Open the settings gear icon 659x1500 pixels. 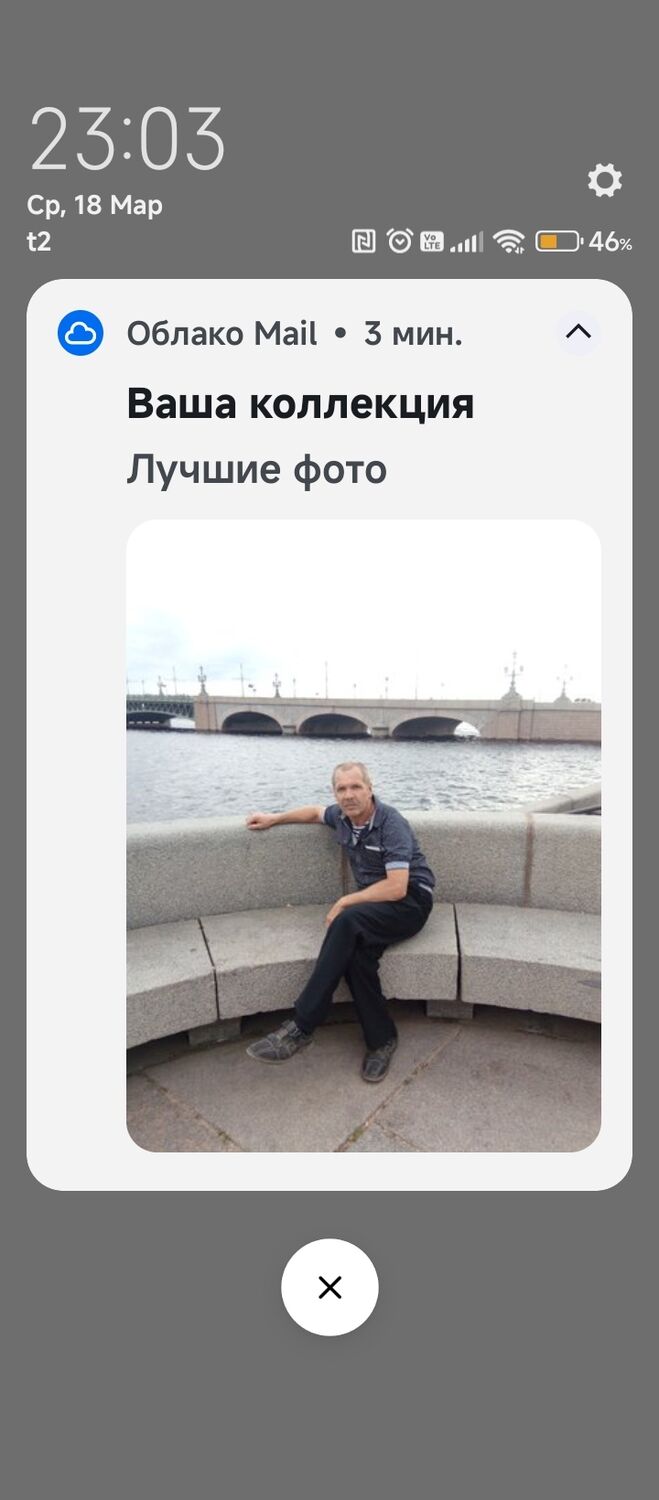tap(604, 181)
